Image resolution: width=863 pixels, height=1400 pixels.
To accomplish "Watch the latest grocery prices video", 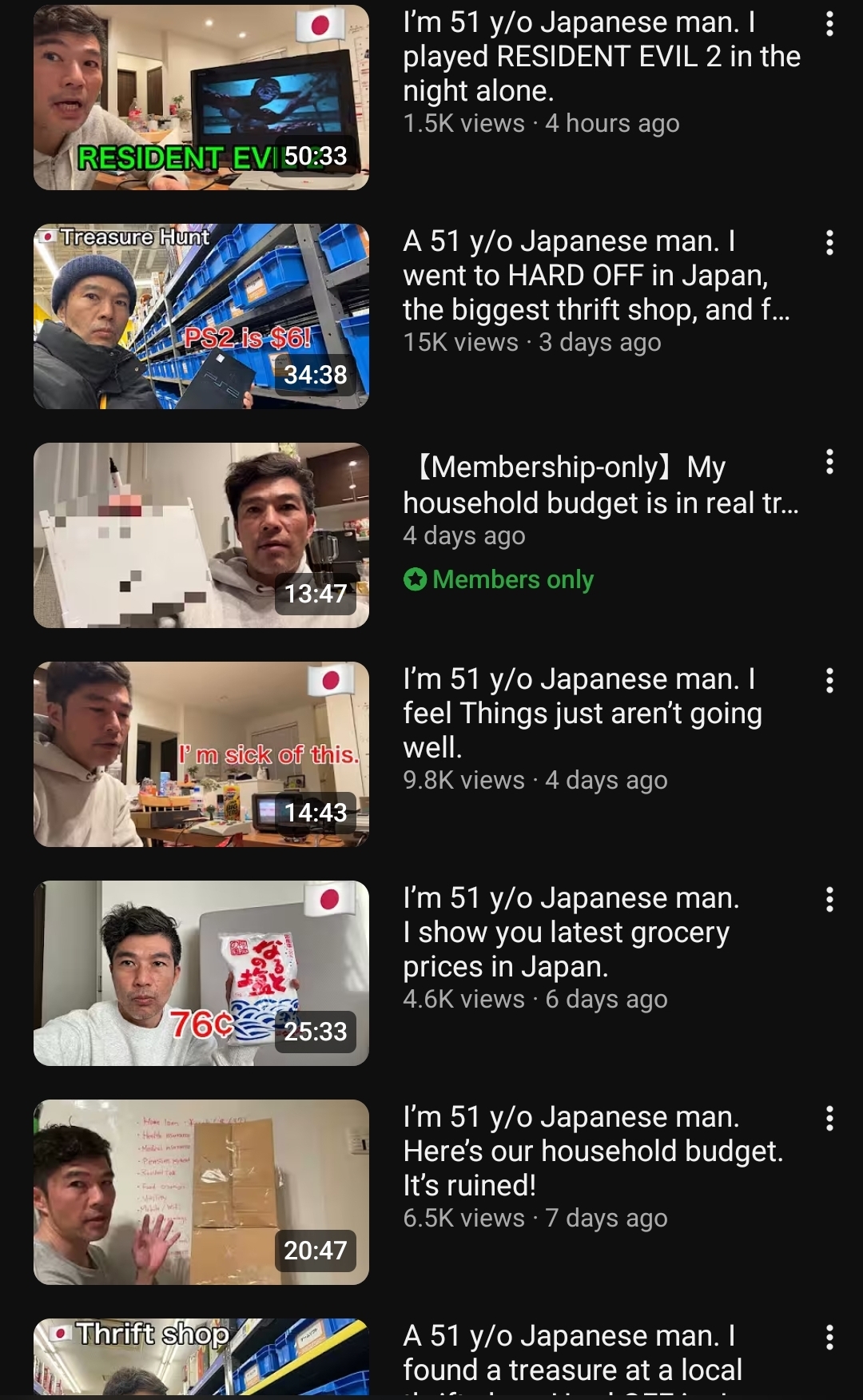I will click(x=201, y=973).
